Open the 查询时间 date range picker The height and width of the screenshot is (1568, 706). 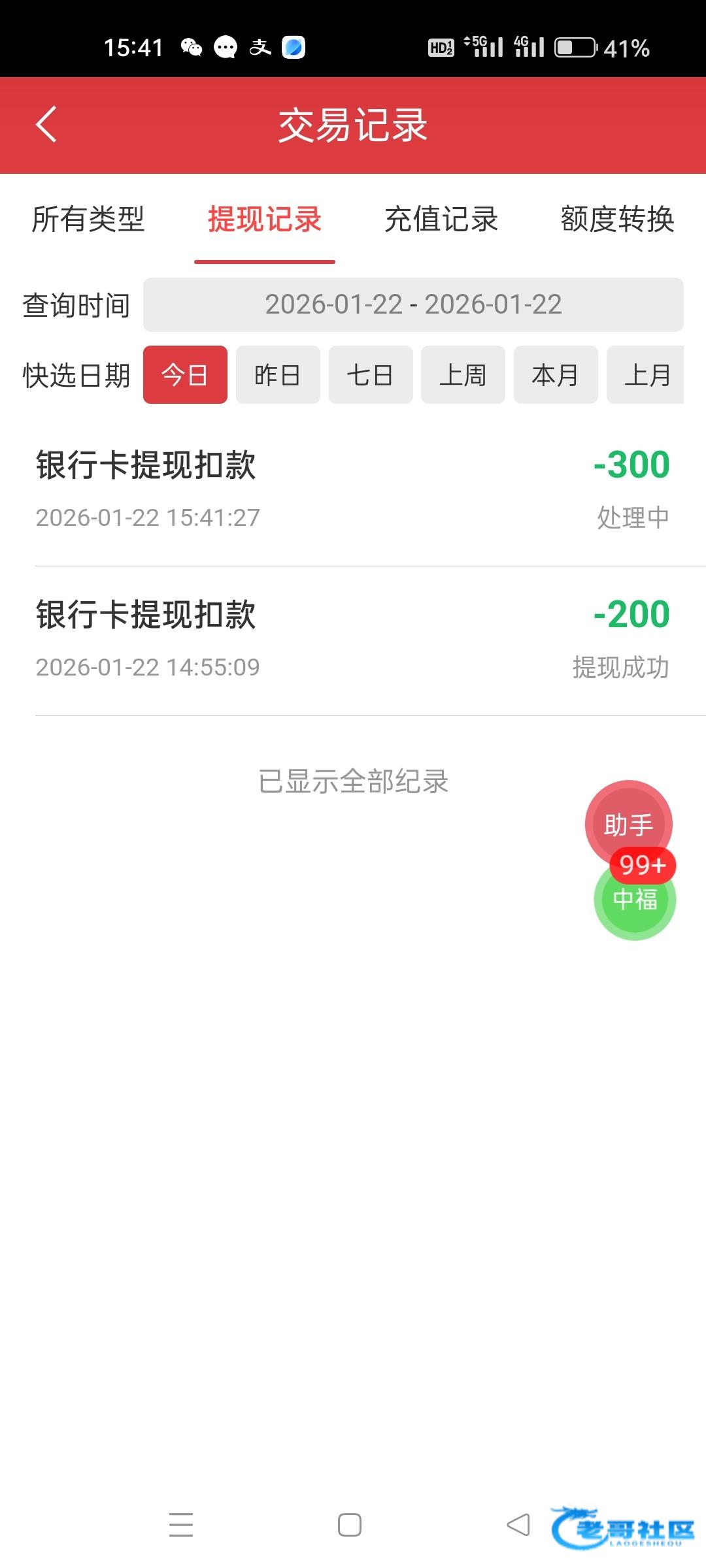point(413,304)
